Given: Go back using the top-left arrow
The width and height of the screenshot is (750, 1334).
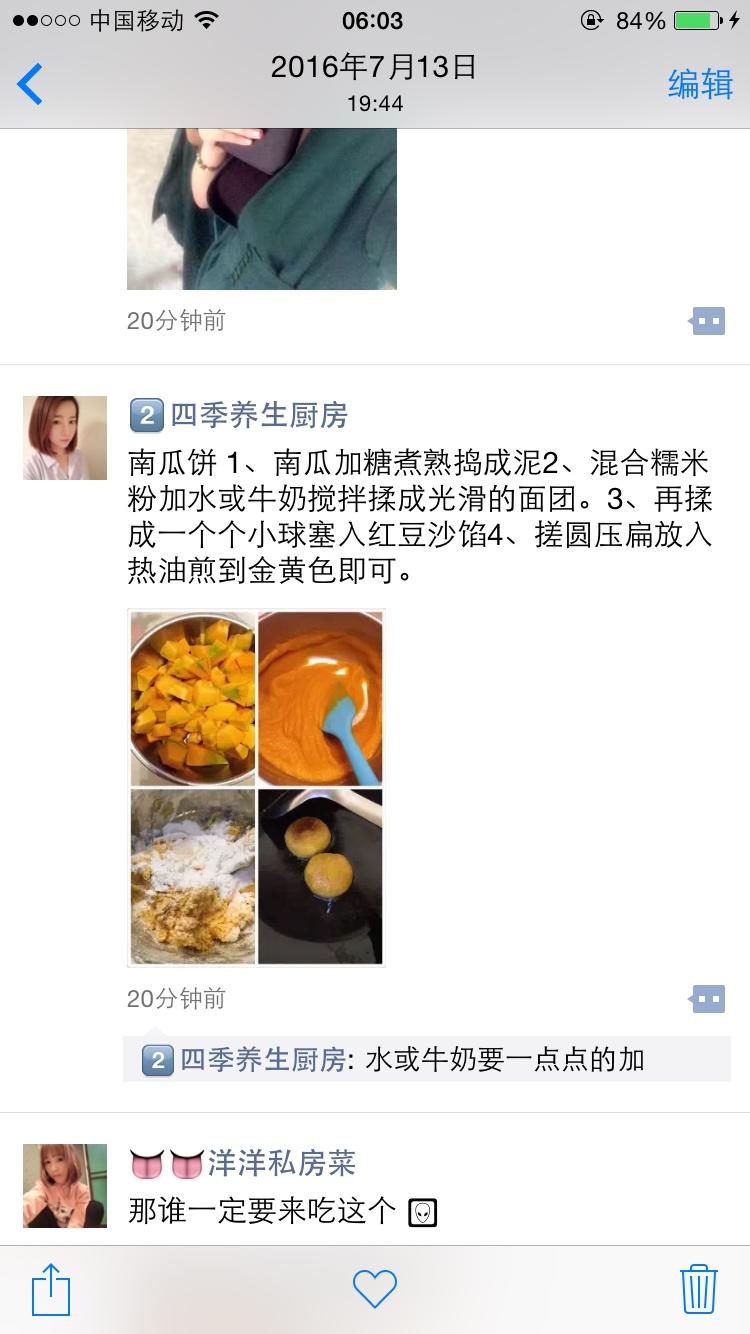Looking at the screenshot, I should 31,84.
